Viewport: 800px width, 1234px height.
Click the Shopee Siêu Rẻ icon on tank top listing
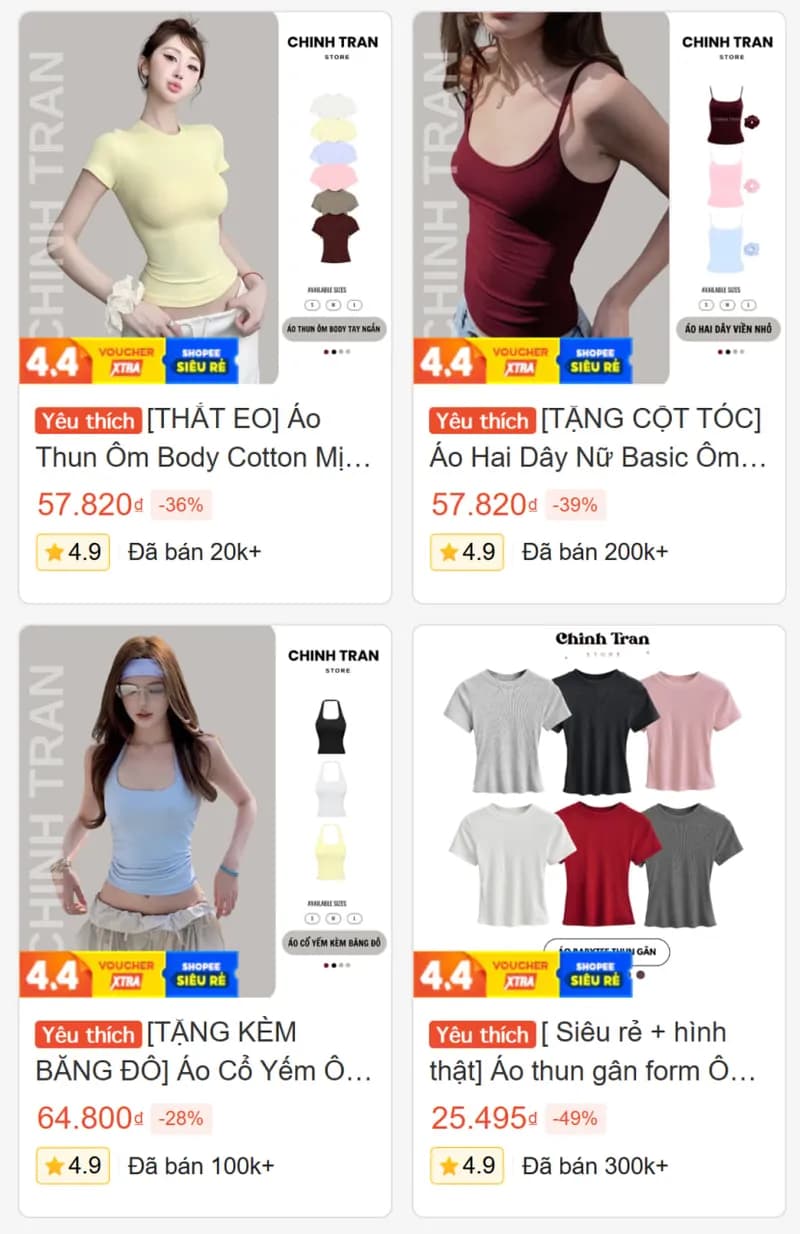595,363
